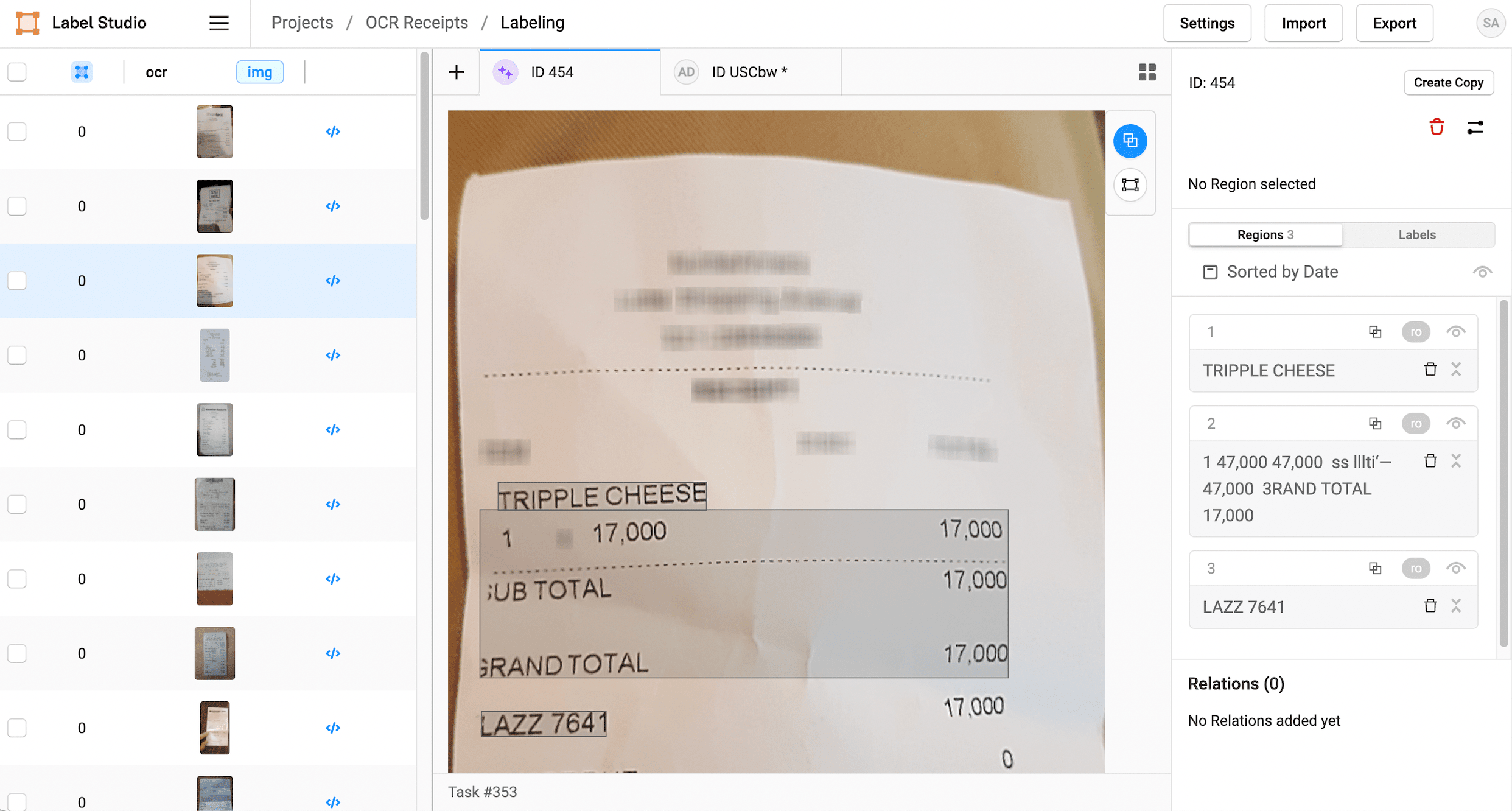Create Copy of annotation 454

[1448, 83]
